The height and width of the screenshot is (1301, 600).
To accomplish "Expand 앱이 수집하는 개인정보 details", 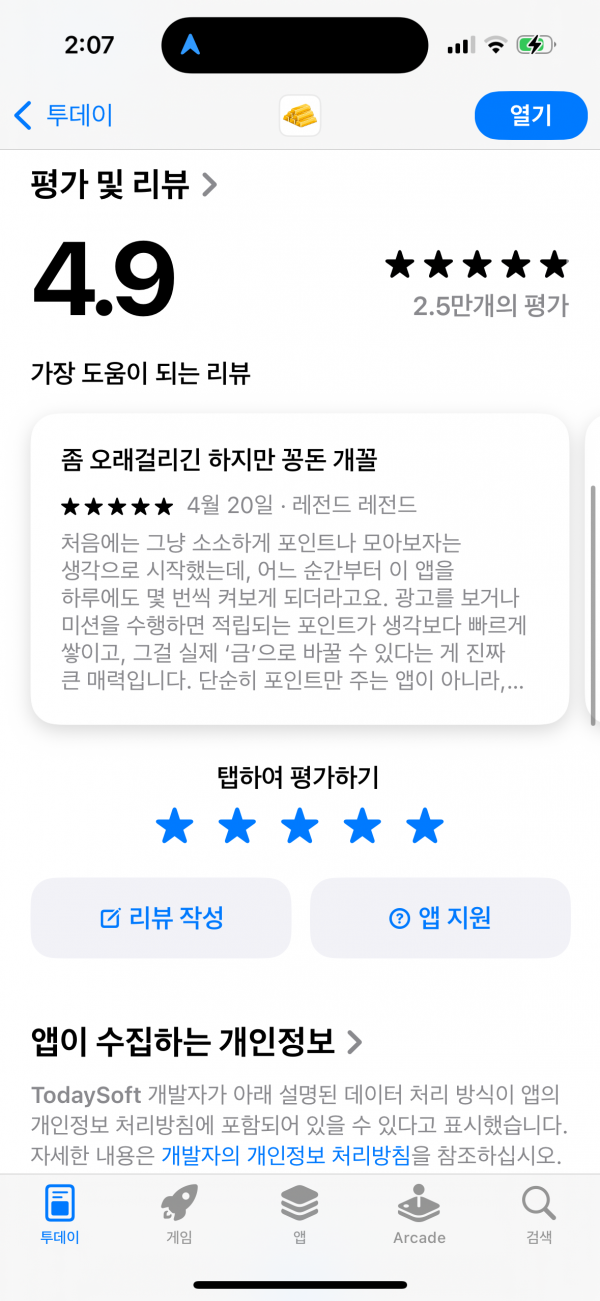I will tap(197, 1042).
